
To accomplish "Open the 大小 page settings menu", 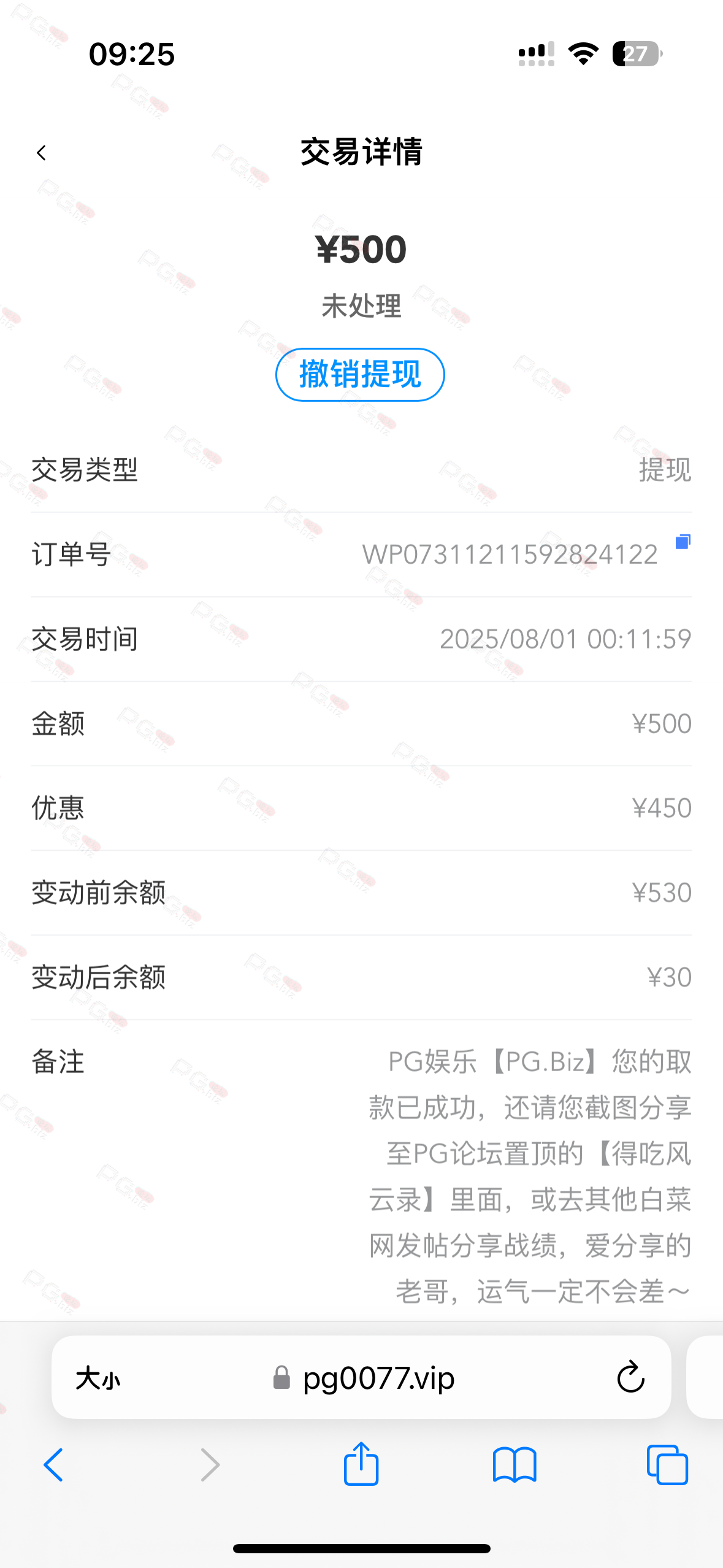I will [x=98, y=1378].
